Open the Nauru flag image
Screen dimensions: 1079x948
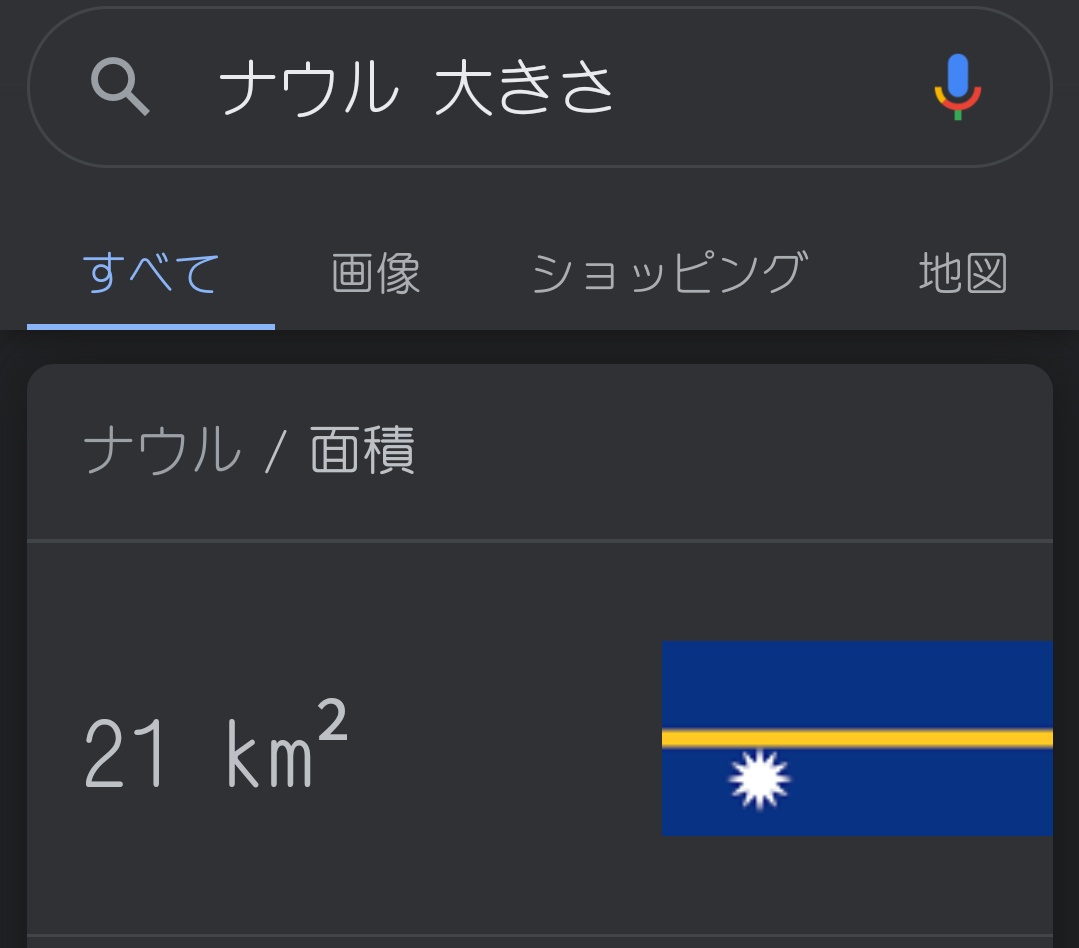(857, 738)
